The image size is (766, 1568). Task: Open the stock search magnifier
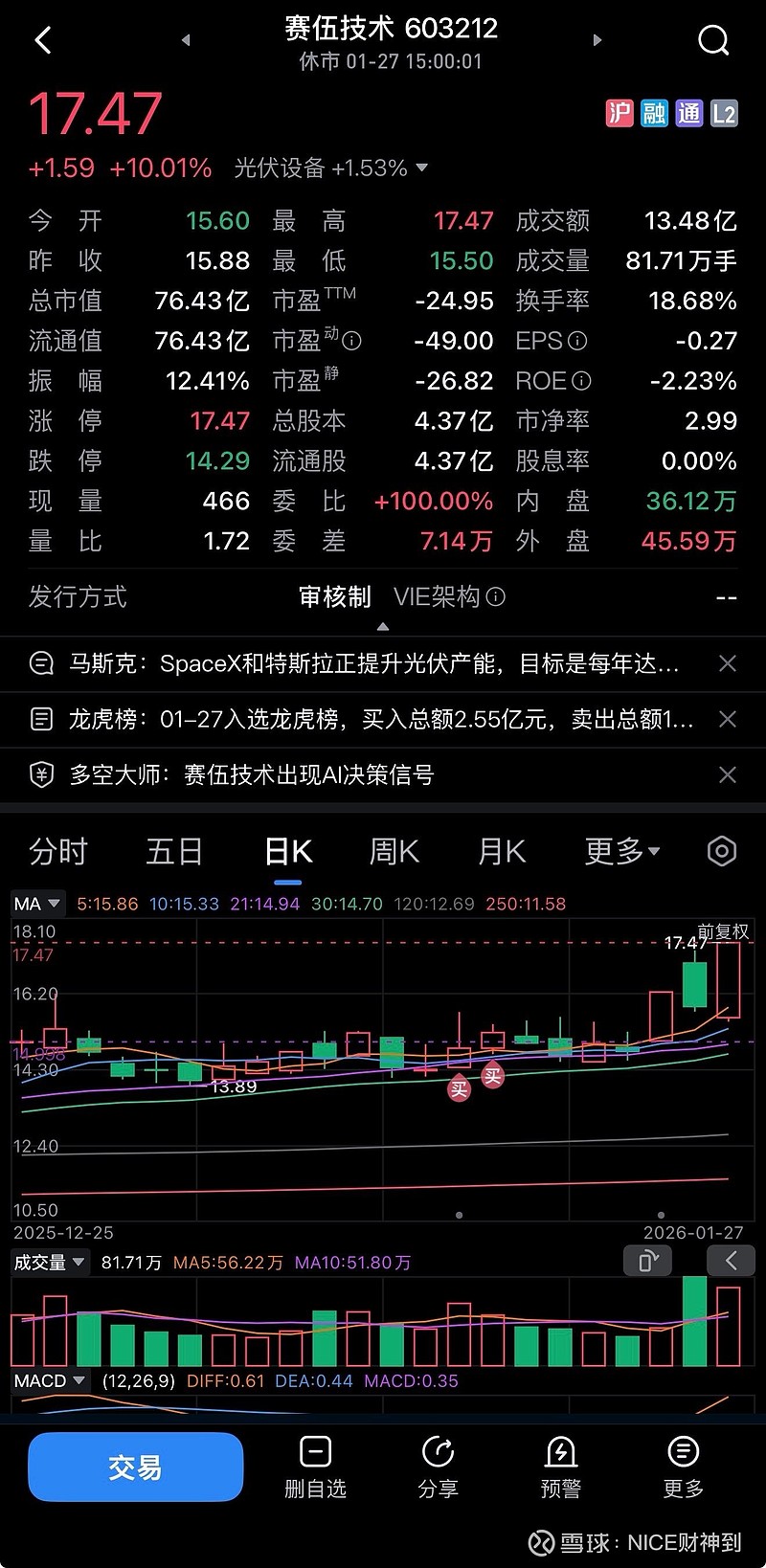click(713, 40)
